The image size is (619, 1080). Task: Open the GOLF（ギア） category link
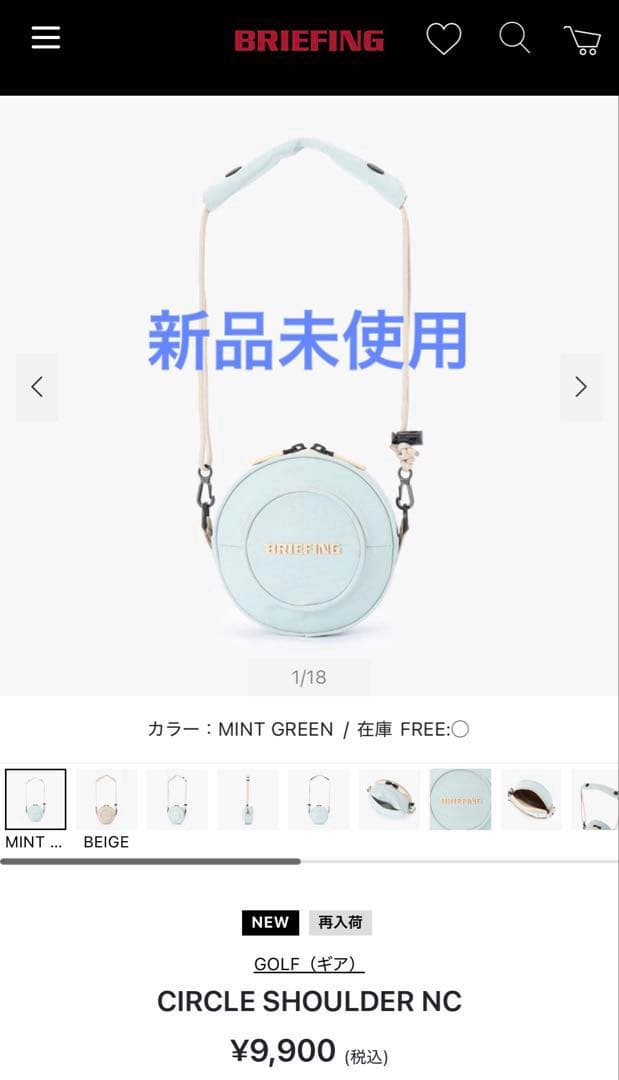pyautogui.click(x=309, y=964)
